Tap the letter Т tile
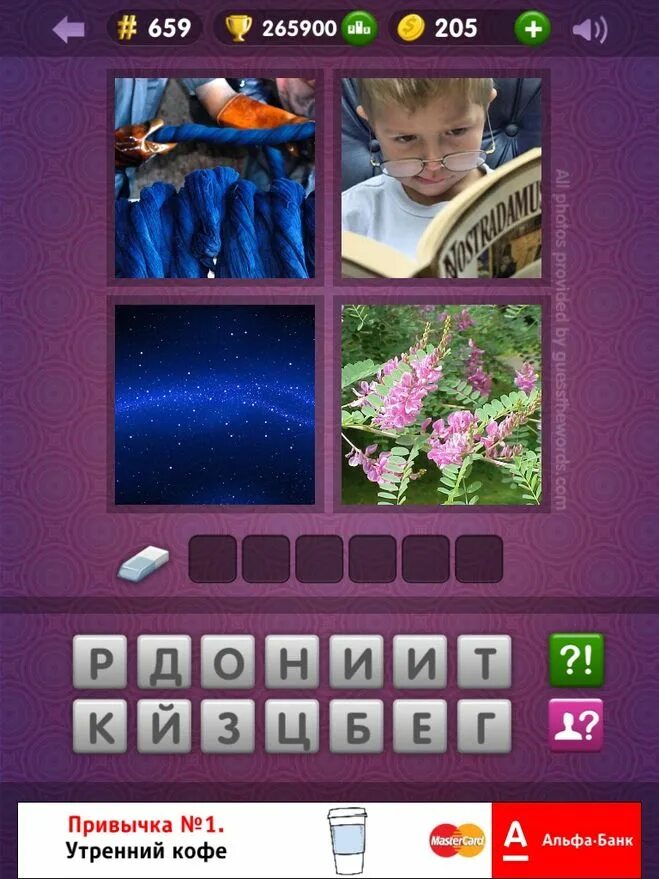 (x=484, y=662)
